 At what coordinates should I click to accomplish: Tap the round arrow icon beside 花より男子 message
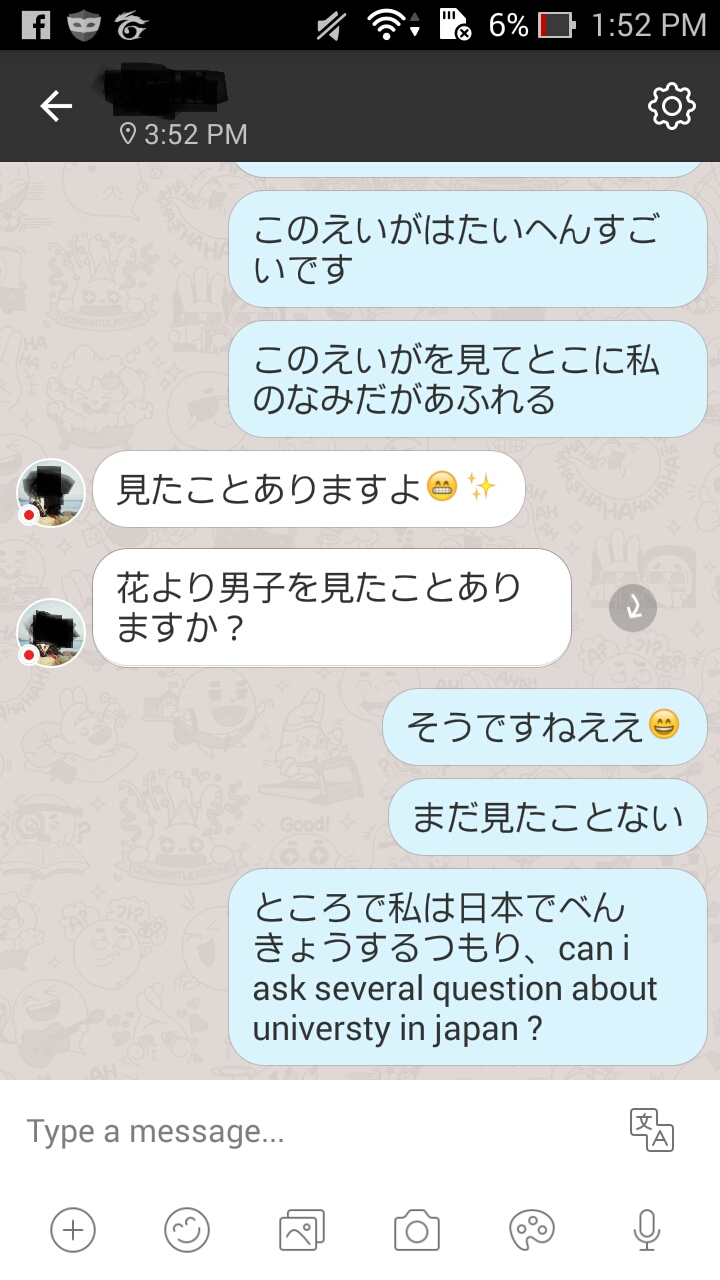click(633, 607)
